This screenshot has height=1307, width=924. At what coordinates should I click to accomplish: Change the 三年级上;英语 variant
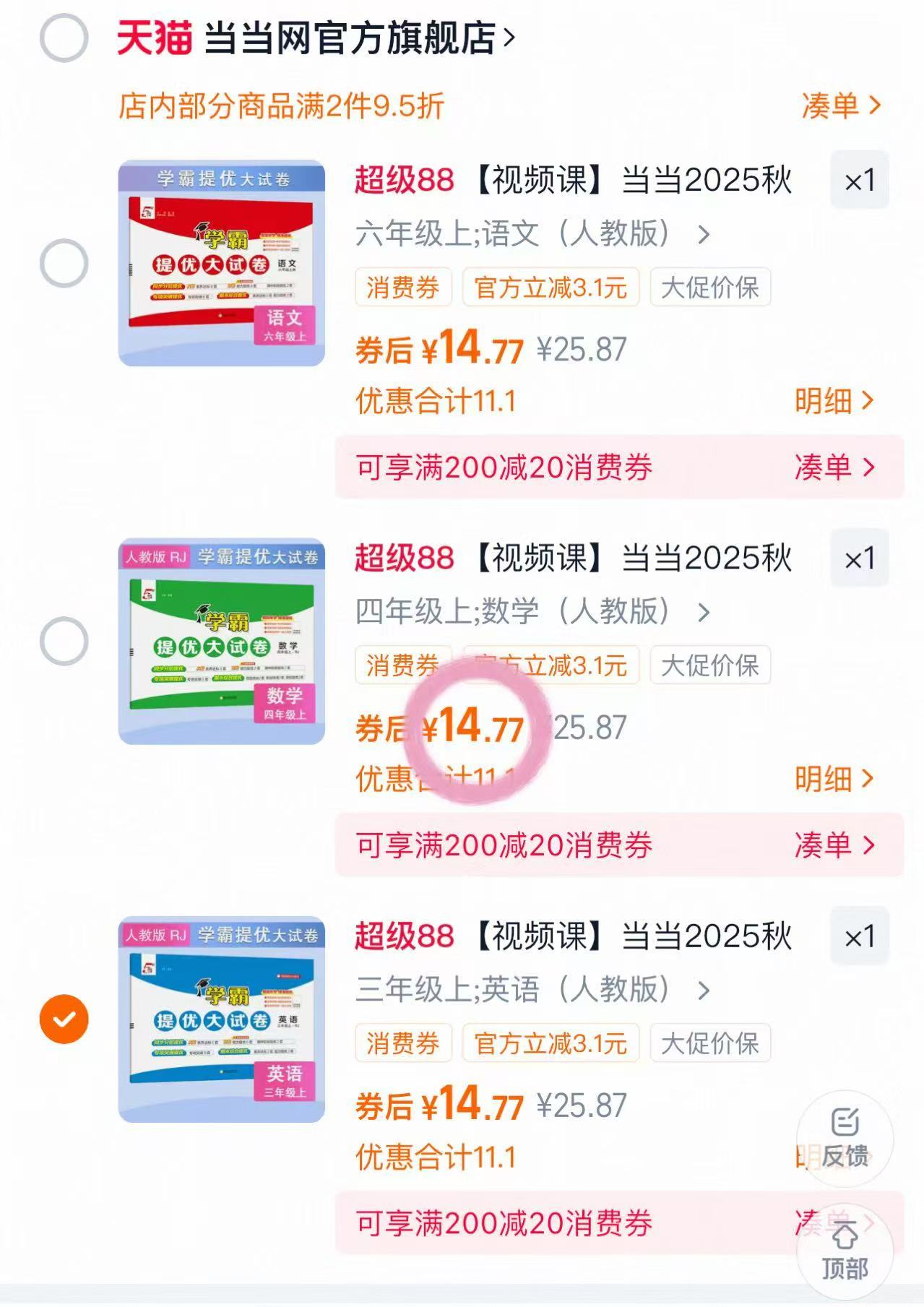[x=532, y=990]
